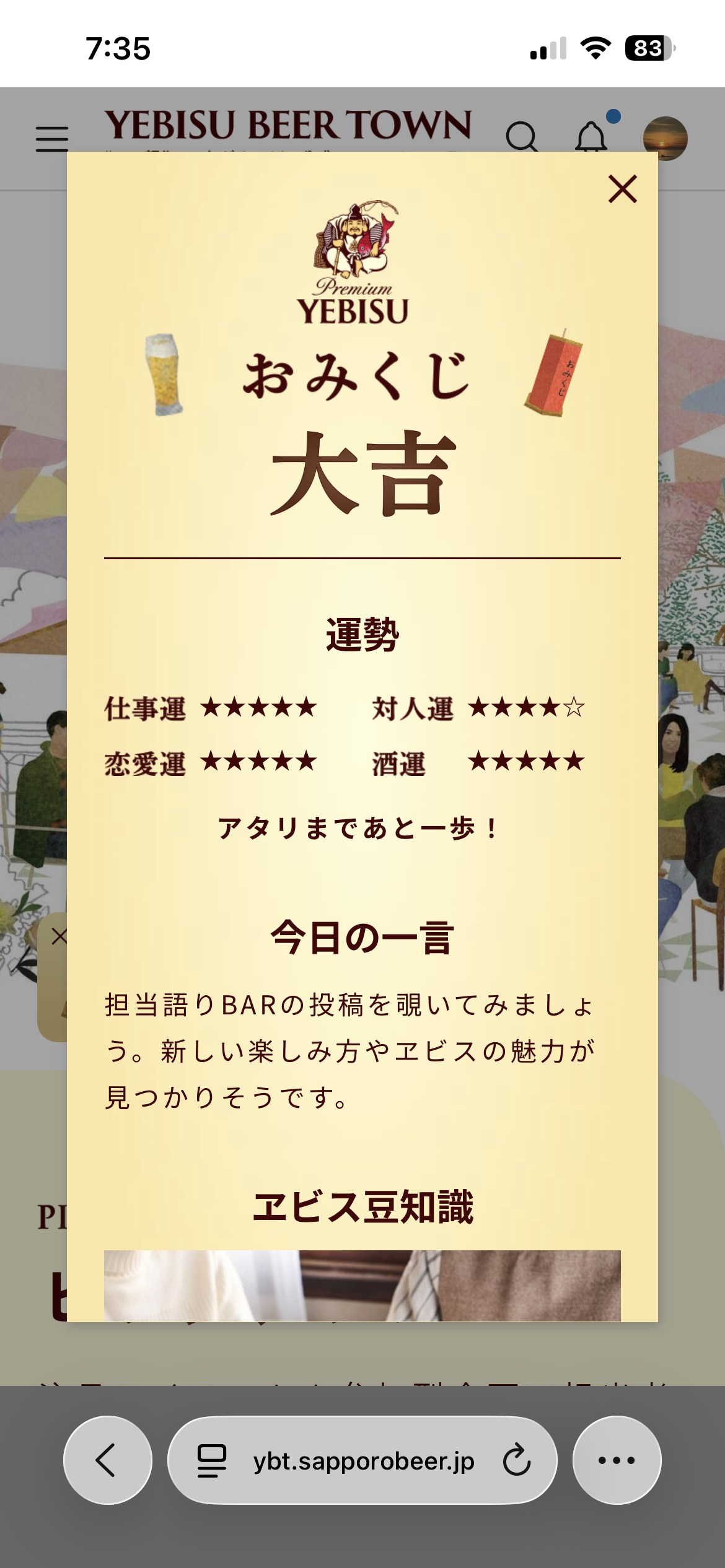Open the profile avatar

[665, 138]
